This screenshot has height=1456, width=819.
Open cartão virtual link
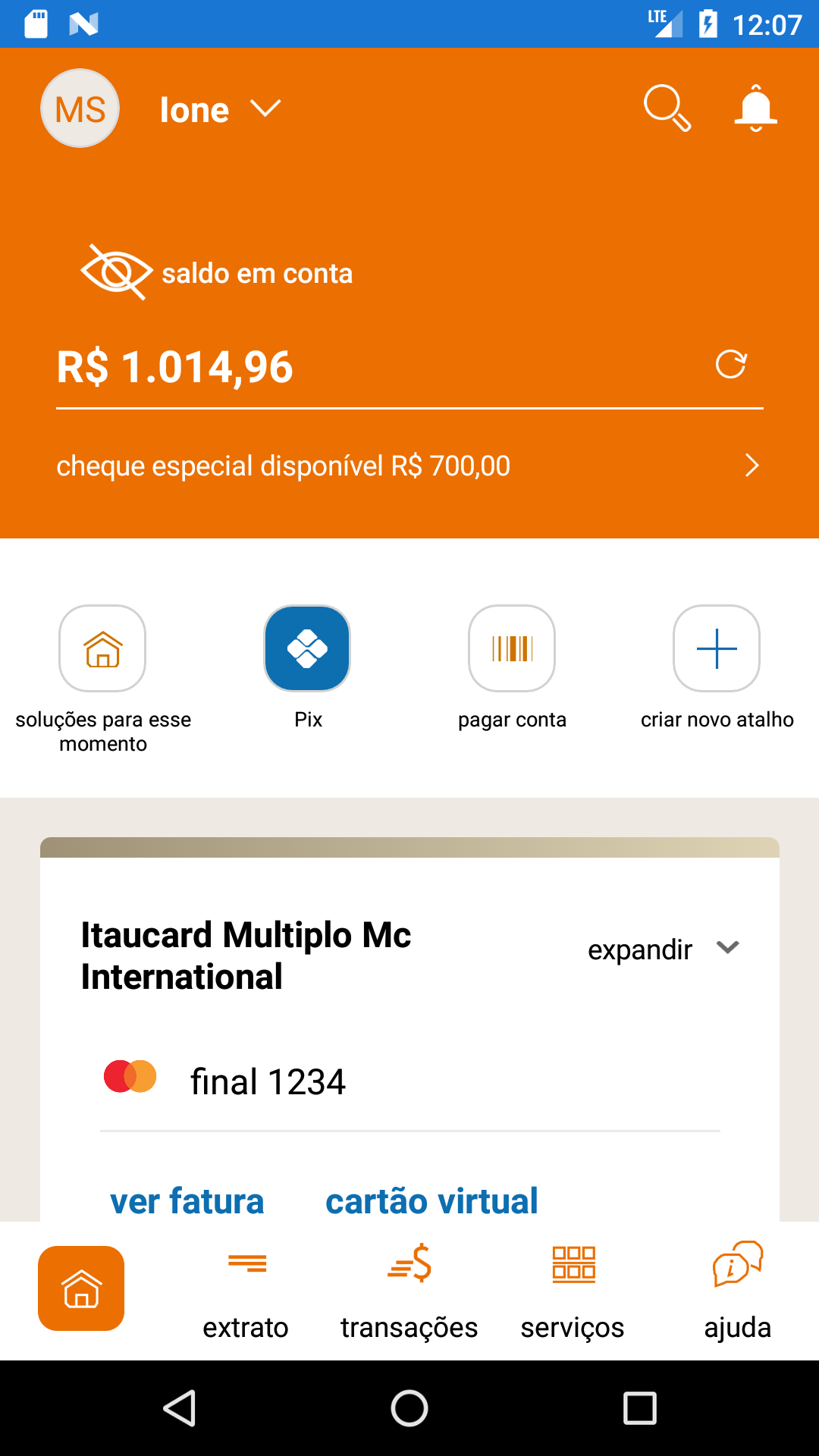tap(431, 1201)
